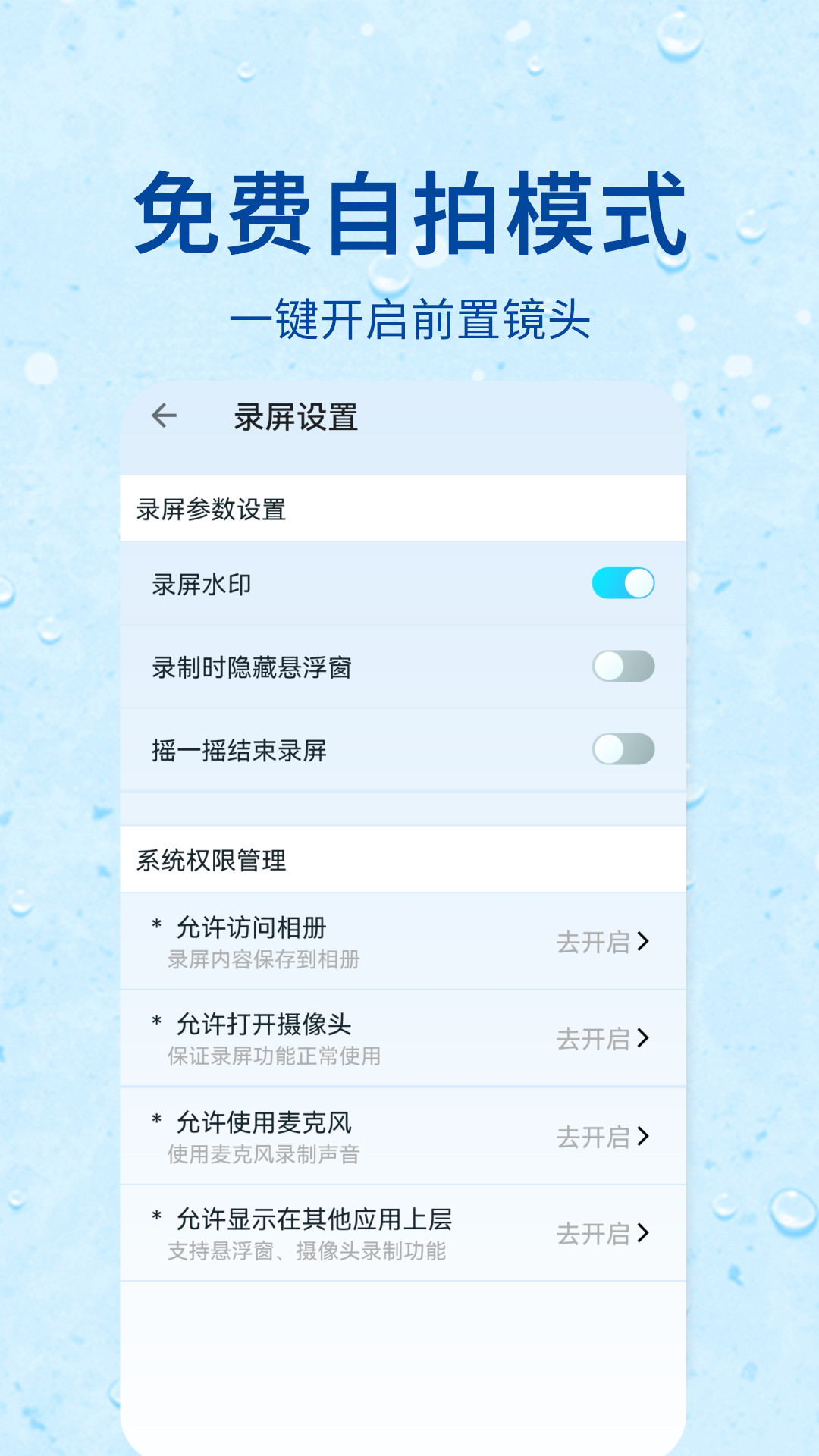Viewport: 819px width, 1456px height.
Task: Click the arrow beside 允许使用麦克风
Action: tap(643, 1135)
